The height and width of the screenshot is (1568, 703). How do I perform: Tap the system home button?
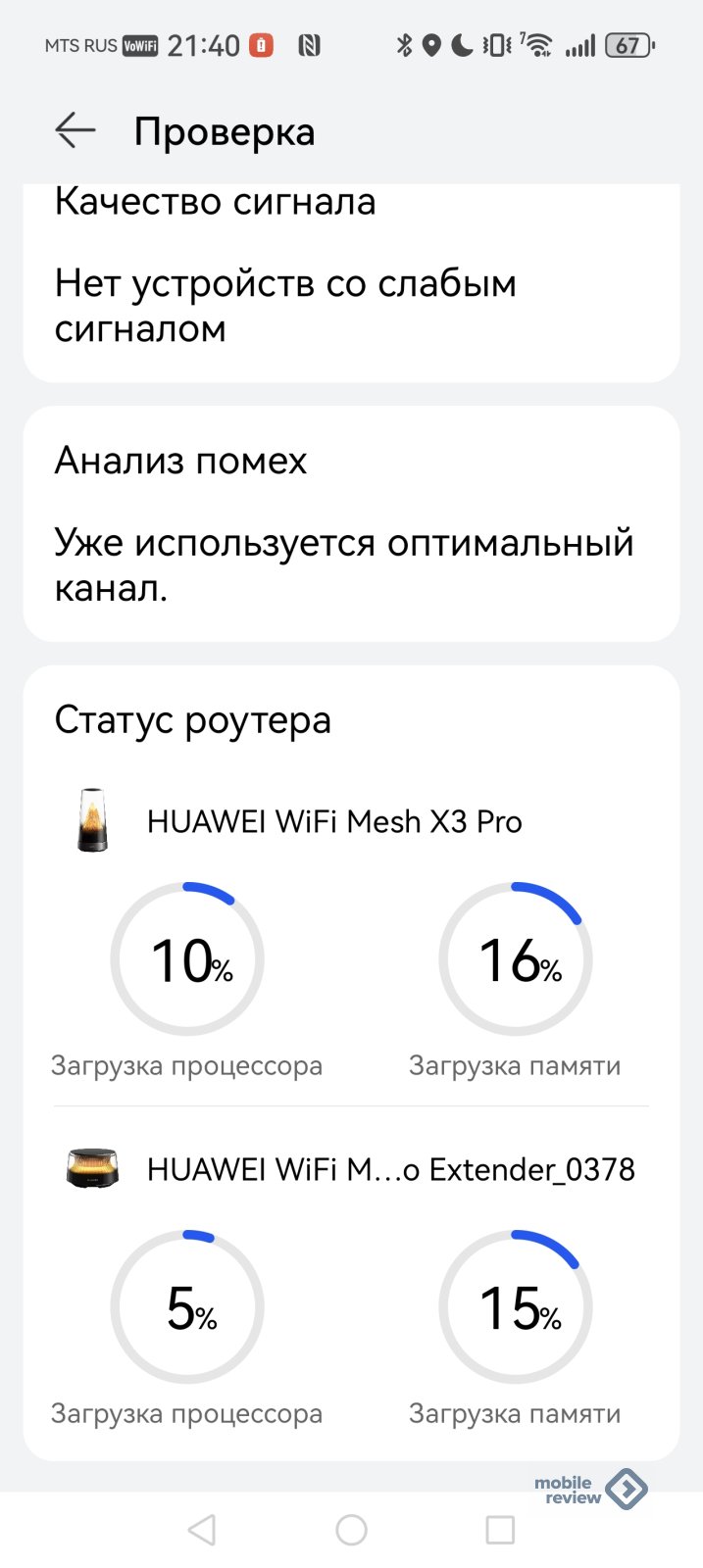[351, 1530]
